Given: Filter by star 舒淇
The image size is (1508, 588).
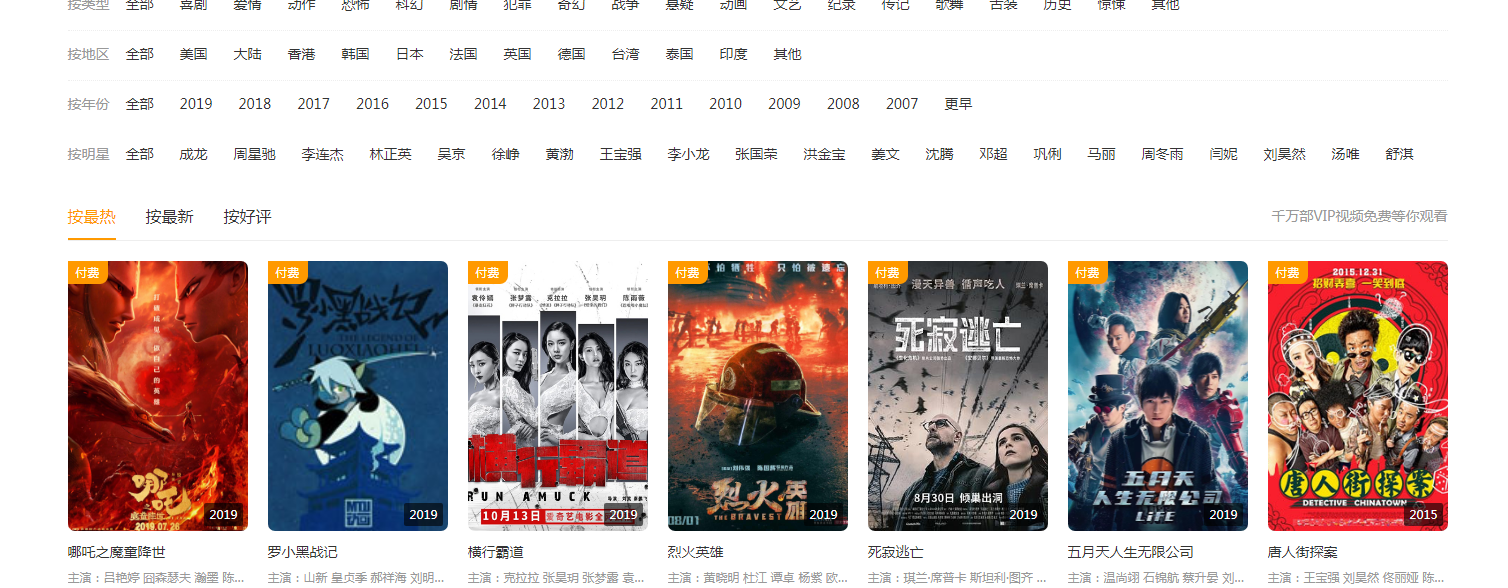Looking at the screenshot, I should pos(1399,154).
